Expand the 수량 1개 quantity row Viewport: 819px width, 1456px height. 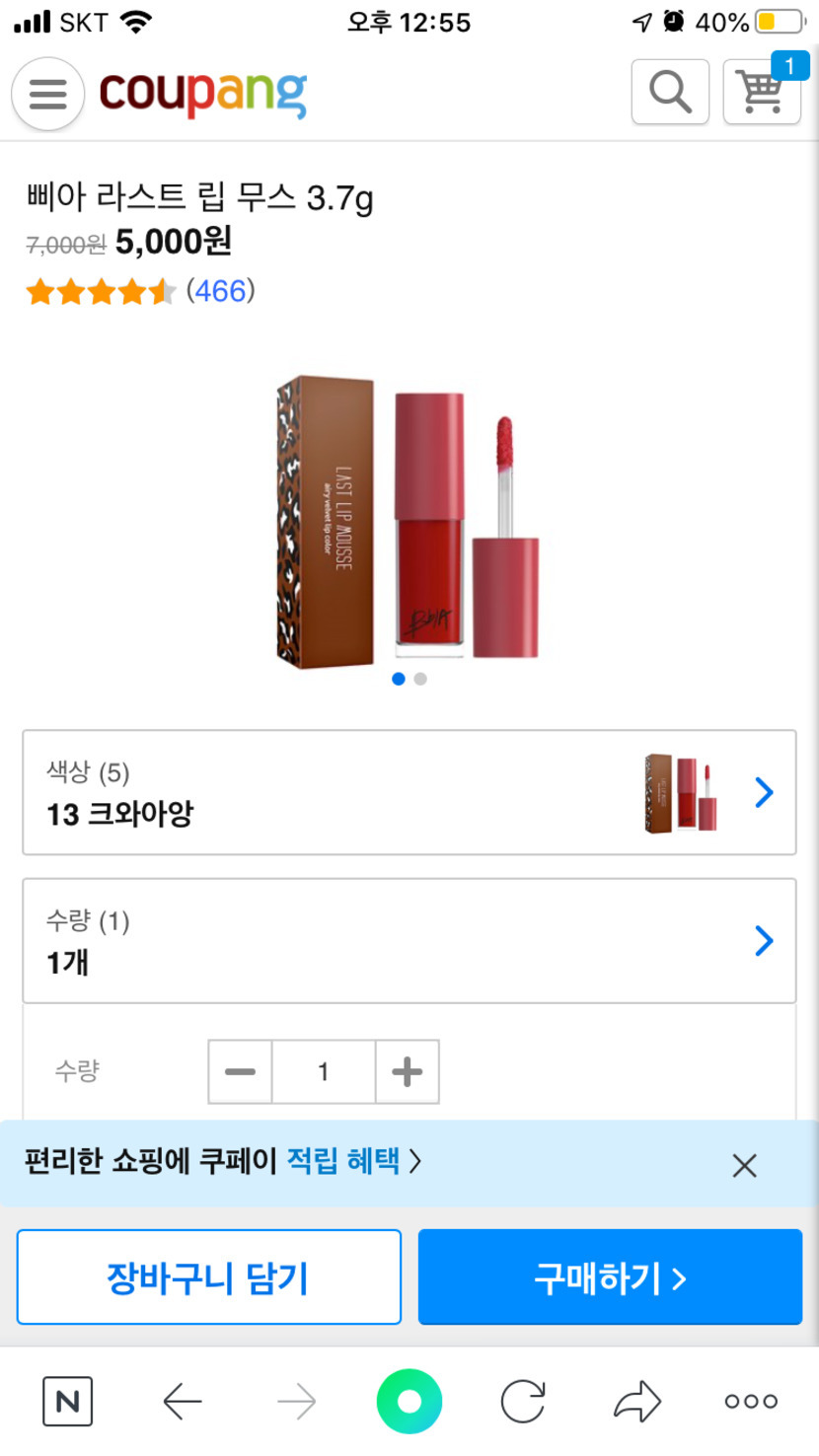[409, 941]
